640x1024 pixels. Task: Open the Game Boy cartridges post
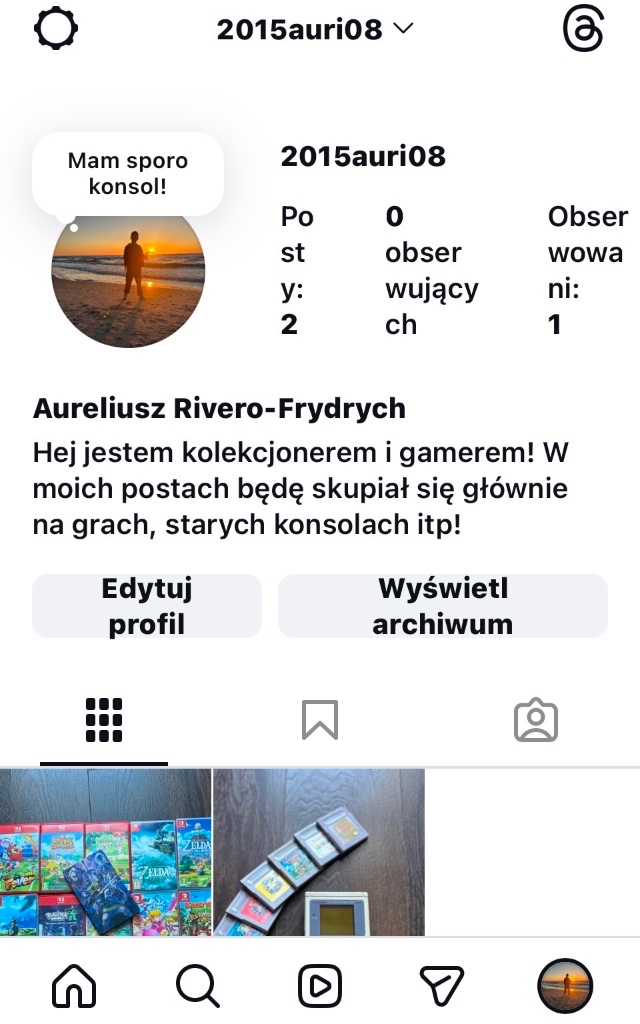pyautogui.click(x=319, y=852)
